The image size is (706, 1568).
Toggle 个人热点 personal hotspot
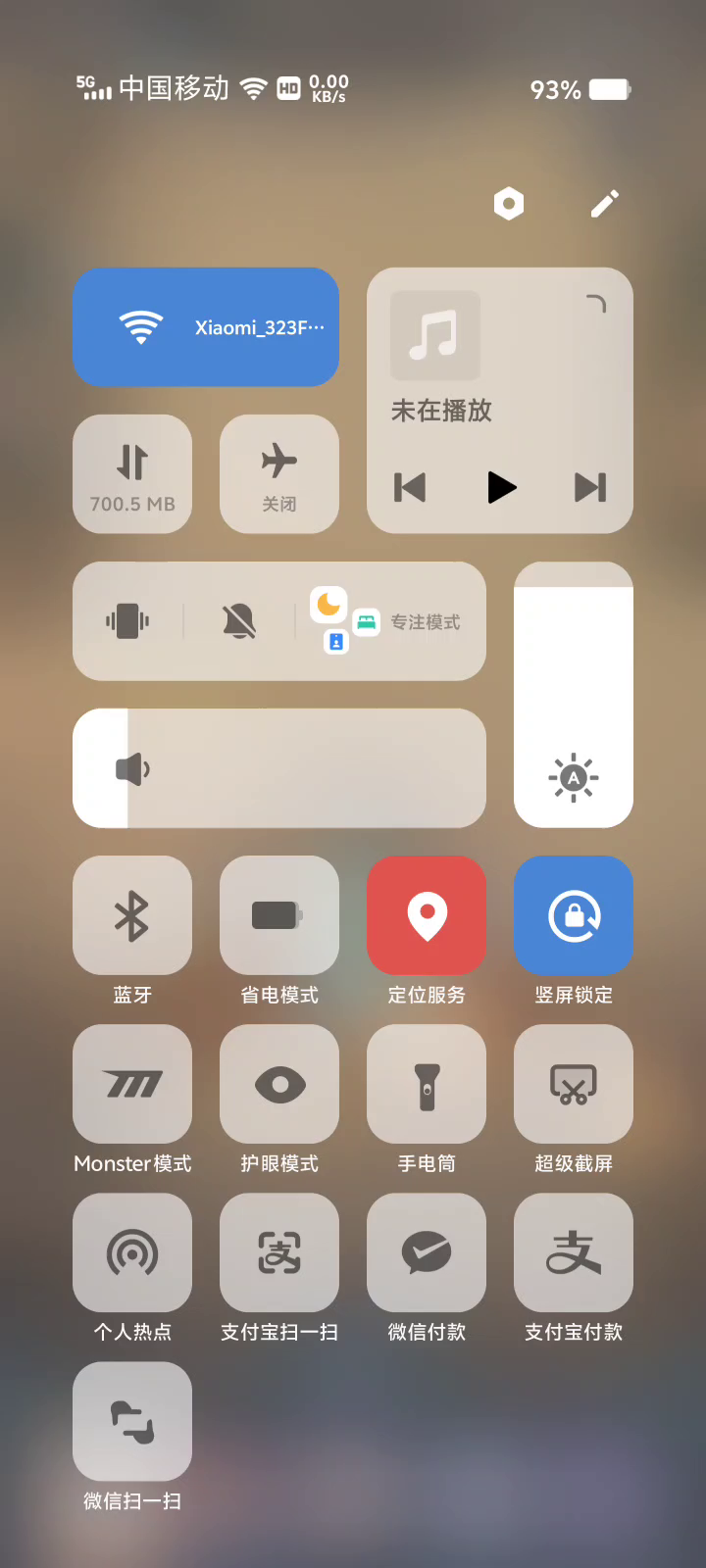coord(132,1252)
